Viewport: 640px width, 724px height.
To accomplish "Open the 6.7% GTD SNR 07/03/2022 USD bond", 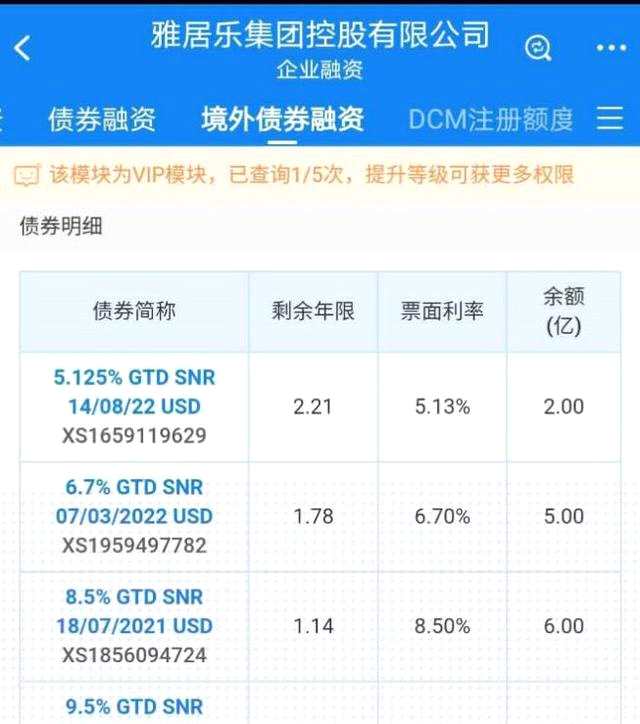I will tap(134, 502).
